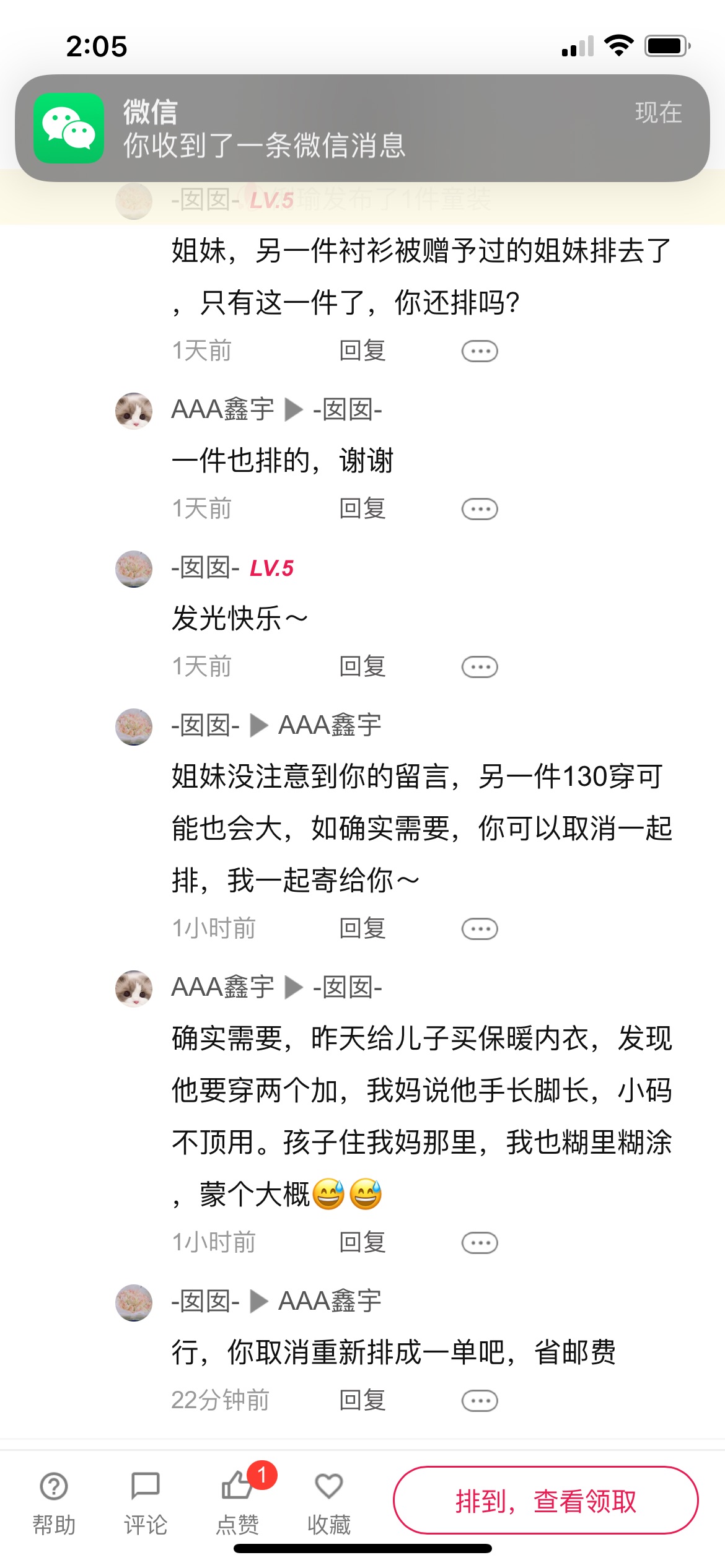The image size is (725, 1568).
Task: Reply to the comment "一件也排的，谢谢"
Action: 362,508
